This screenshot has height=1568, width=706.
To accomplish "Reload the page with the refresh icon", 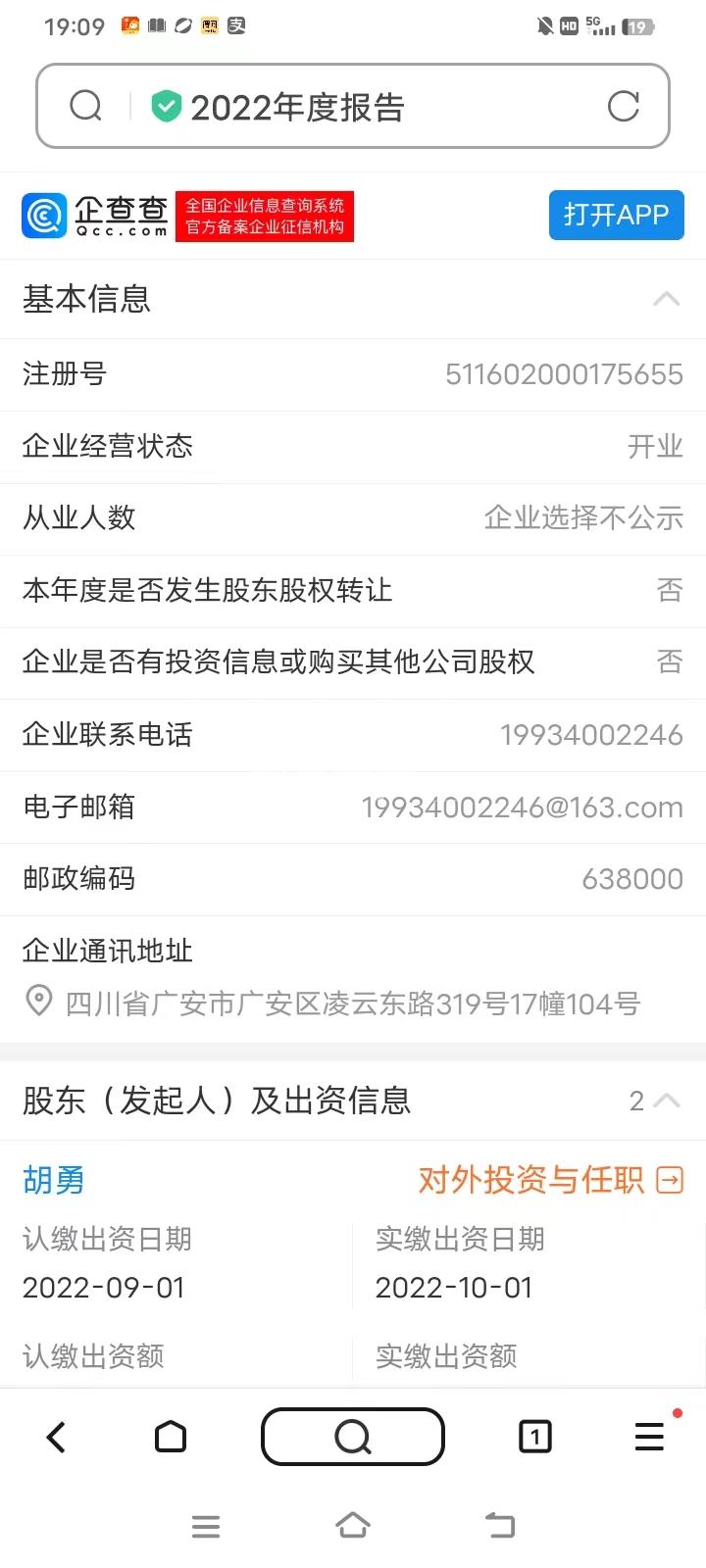I will [624, 106].
